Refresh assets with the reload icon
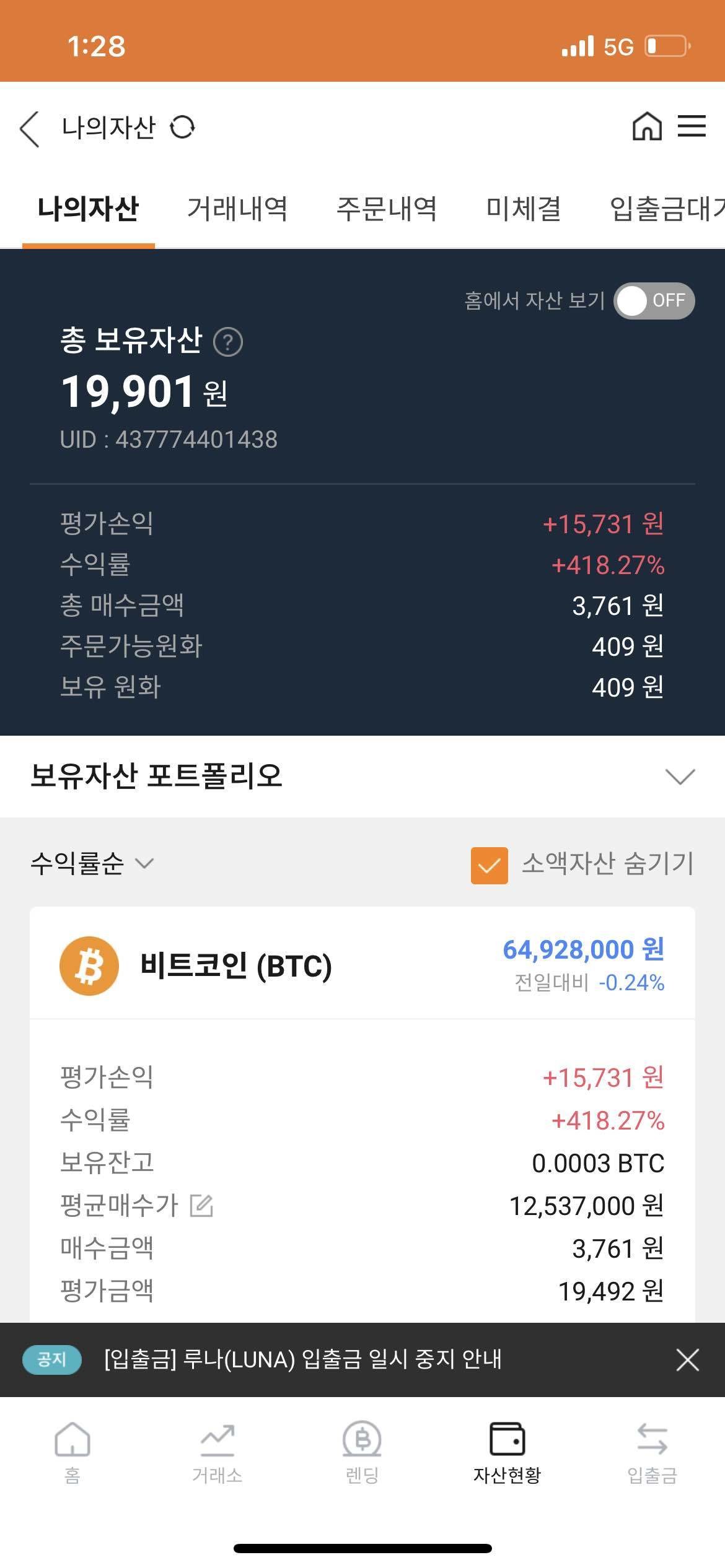Viewport: 725px width, 1568px height. point(183,128)
